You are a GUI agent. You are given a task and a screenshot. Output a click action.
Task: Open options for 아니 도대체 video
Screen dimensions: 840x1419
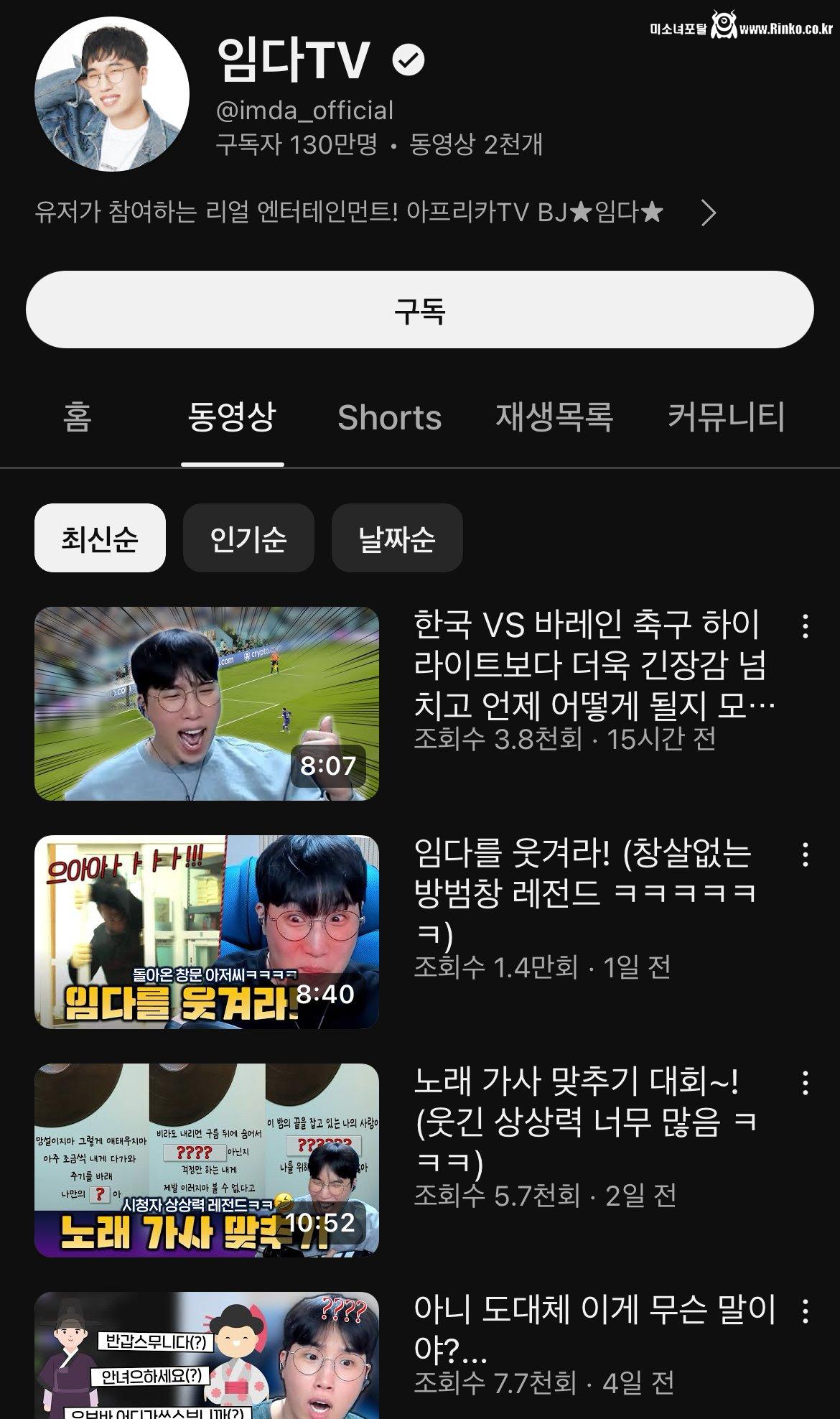point(806,1311)
